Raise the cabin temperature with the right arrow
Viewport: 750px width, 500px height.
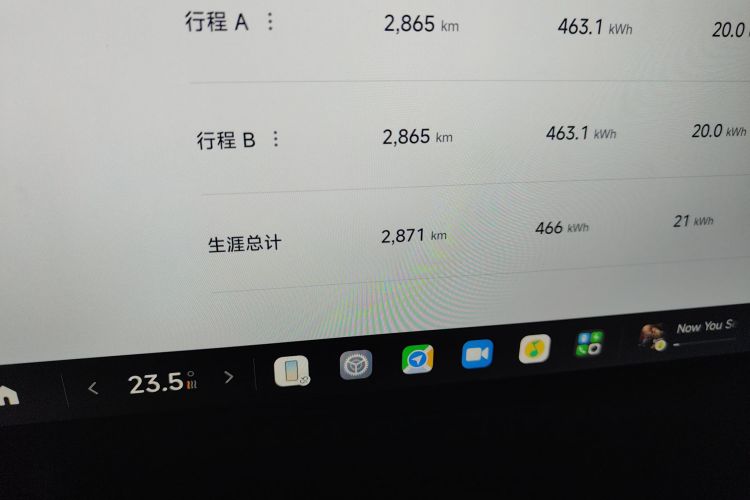click(228, 377)
